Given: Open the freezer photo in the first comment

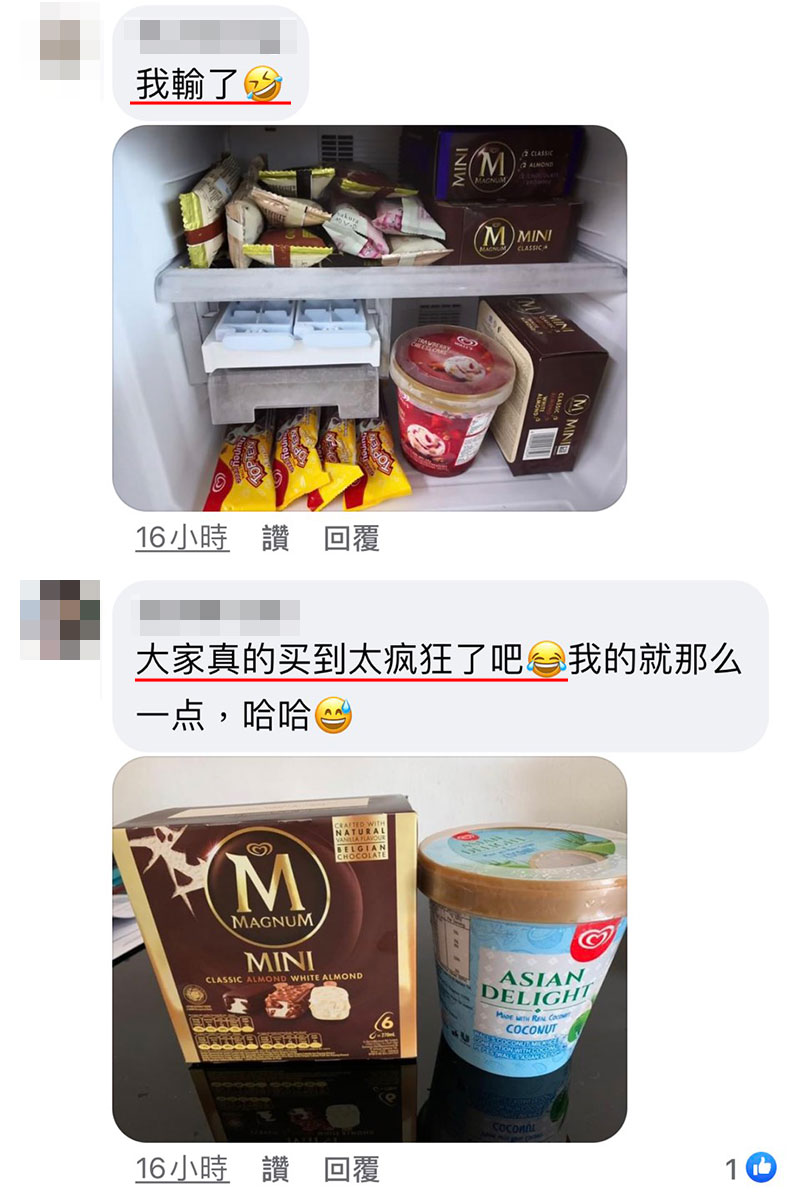Looking at the screenshot, I should click(369, 318).
